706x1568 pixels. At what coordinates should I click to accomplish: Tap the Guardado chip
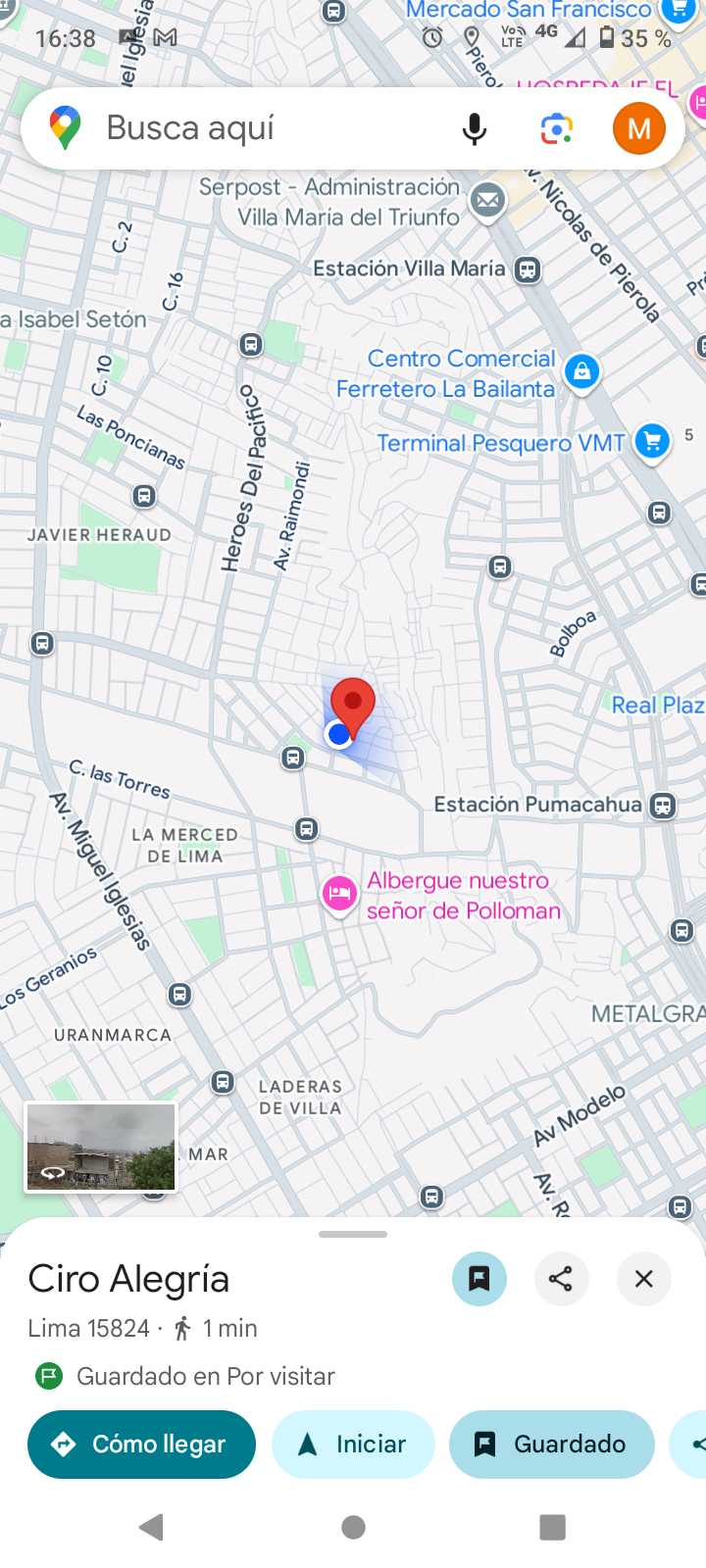coord(551,1444)
